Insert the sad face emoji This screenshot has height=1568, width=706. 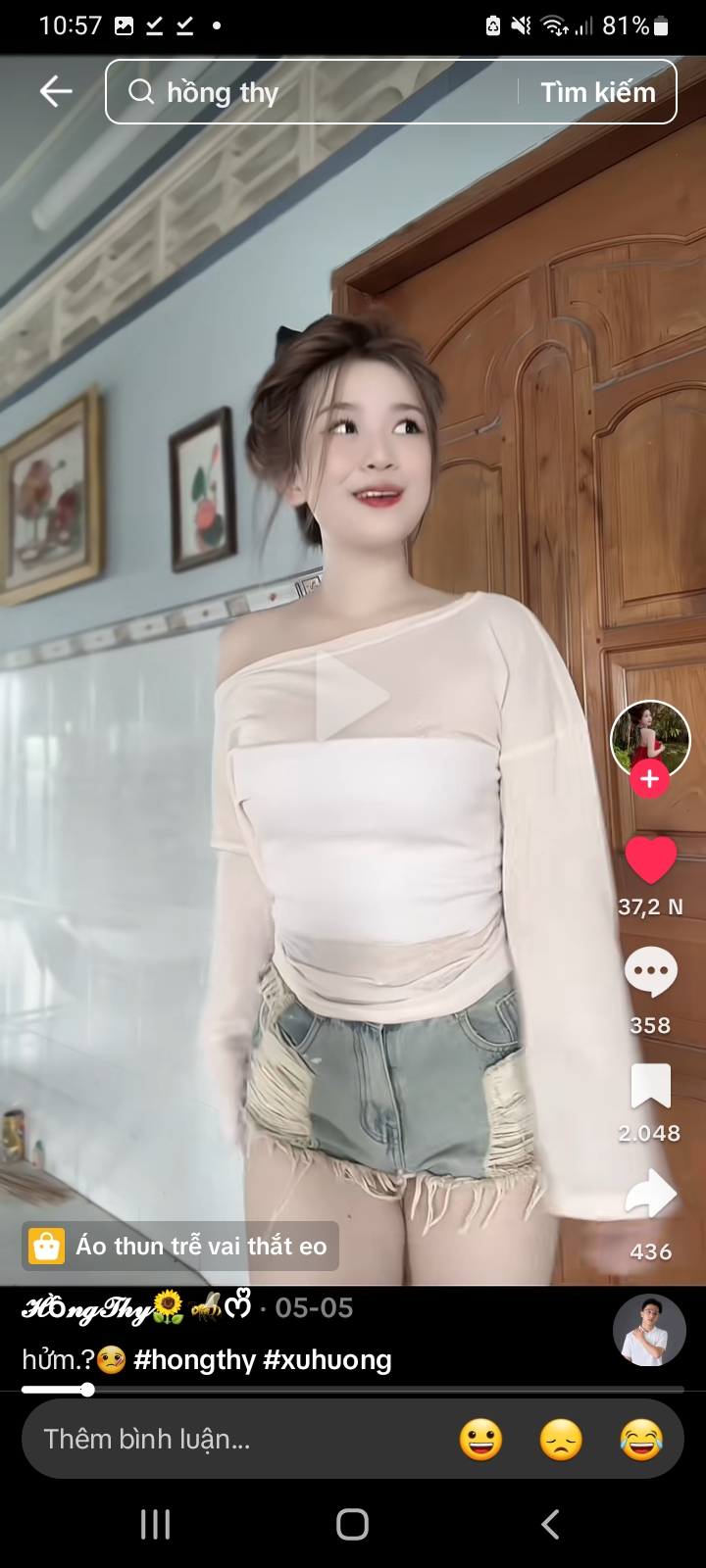561,1439
